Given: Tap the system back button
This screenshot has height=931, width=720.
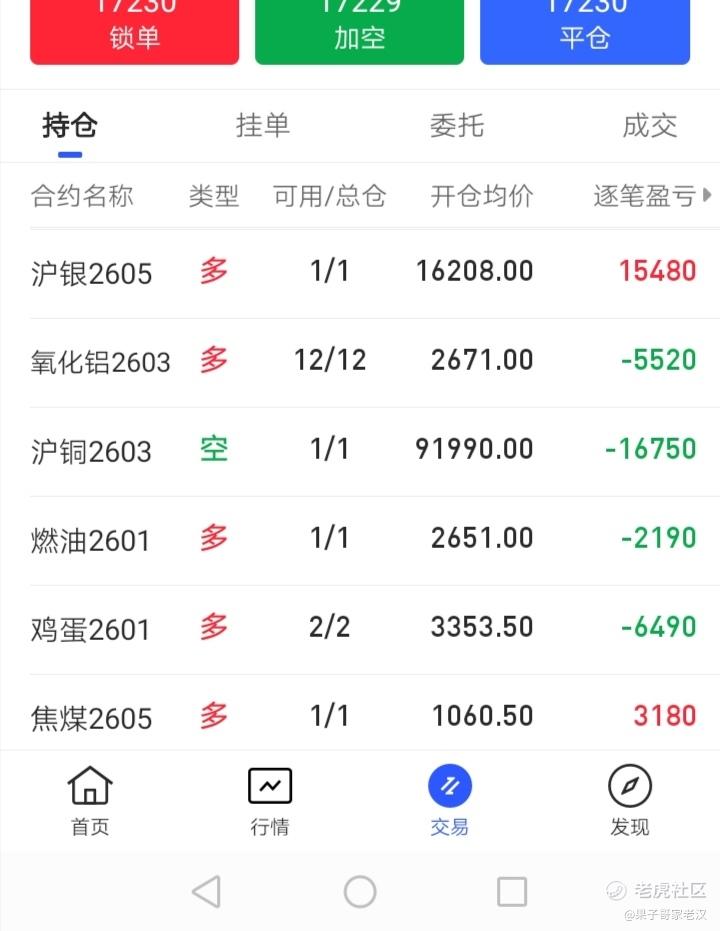Looking at the screenshot, I should coord(206,891).
